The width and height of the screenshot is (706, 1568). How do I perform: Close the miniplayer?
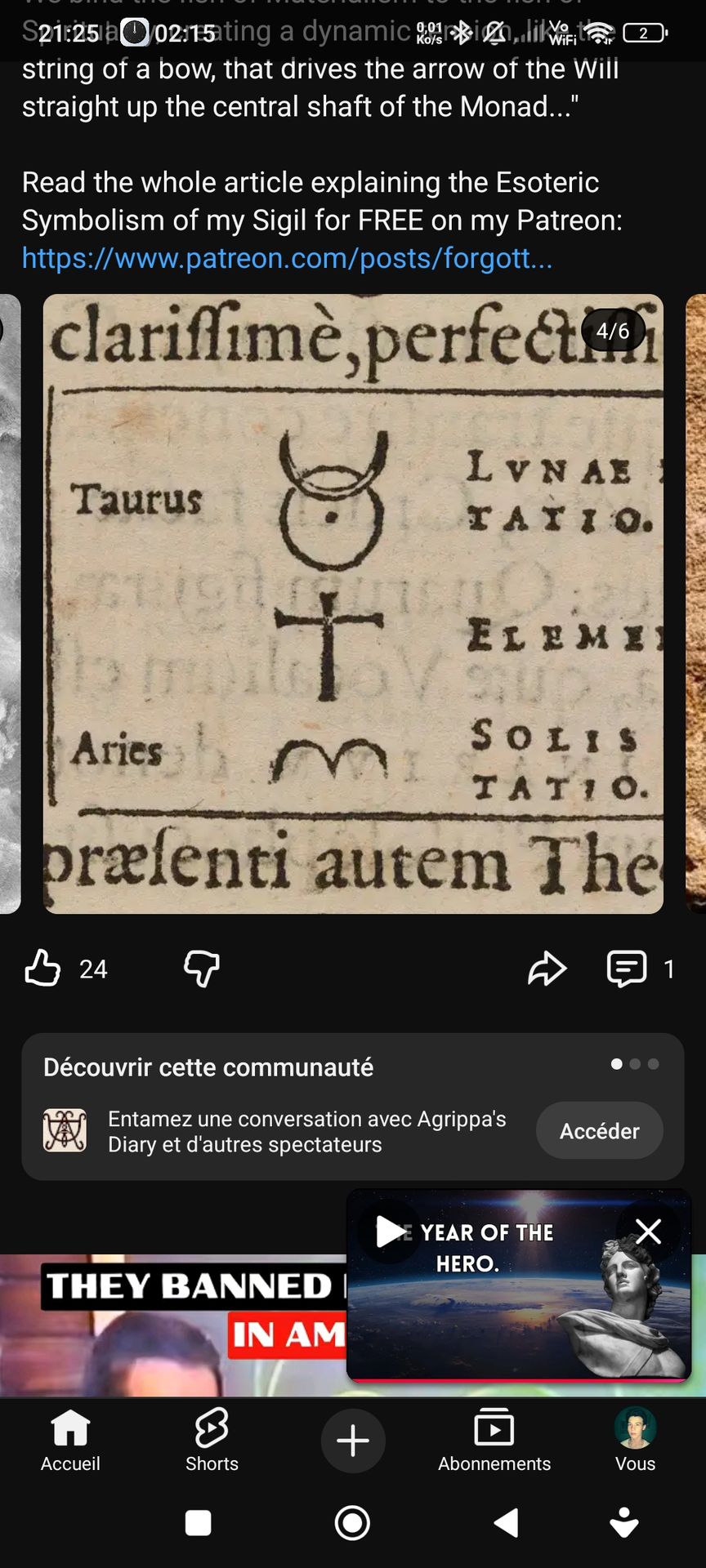[648, 1232]
